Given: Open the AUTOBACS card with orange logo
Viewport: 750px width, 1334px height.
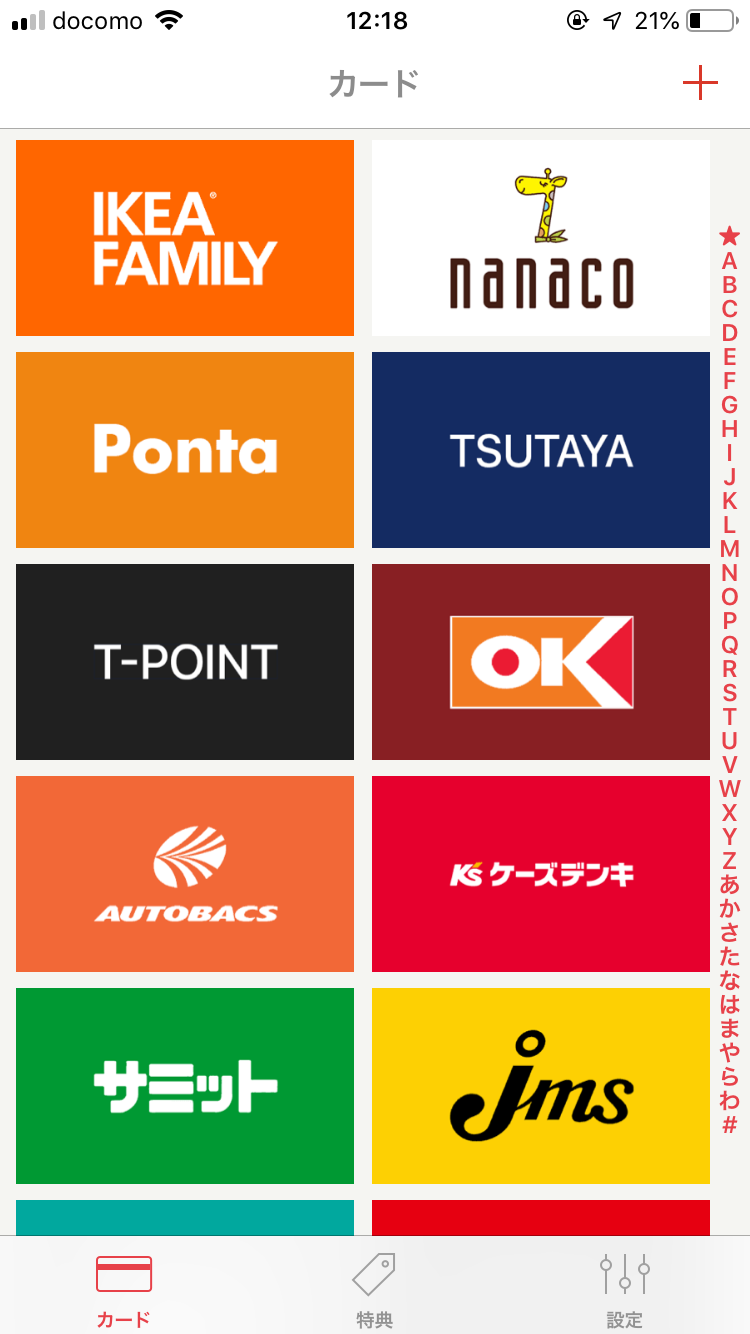Looking at the screenshot, I should (x=184, y=873).
